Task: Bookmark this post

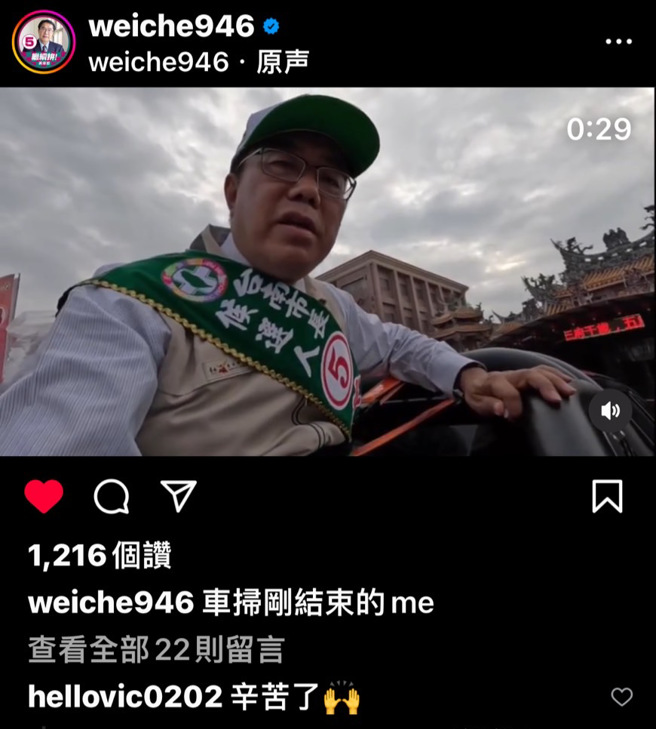Action: coord(607,496)
